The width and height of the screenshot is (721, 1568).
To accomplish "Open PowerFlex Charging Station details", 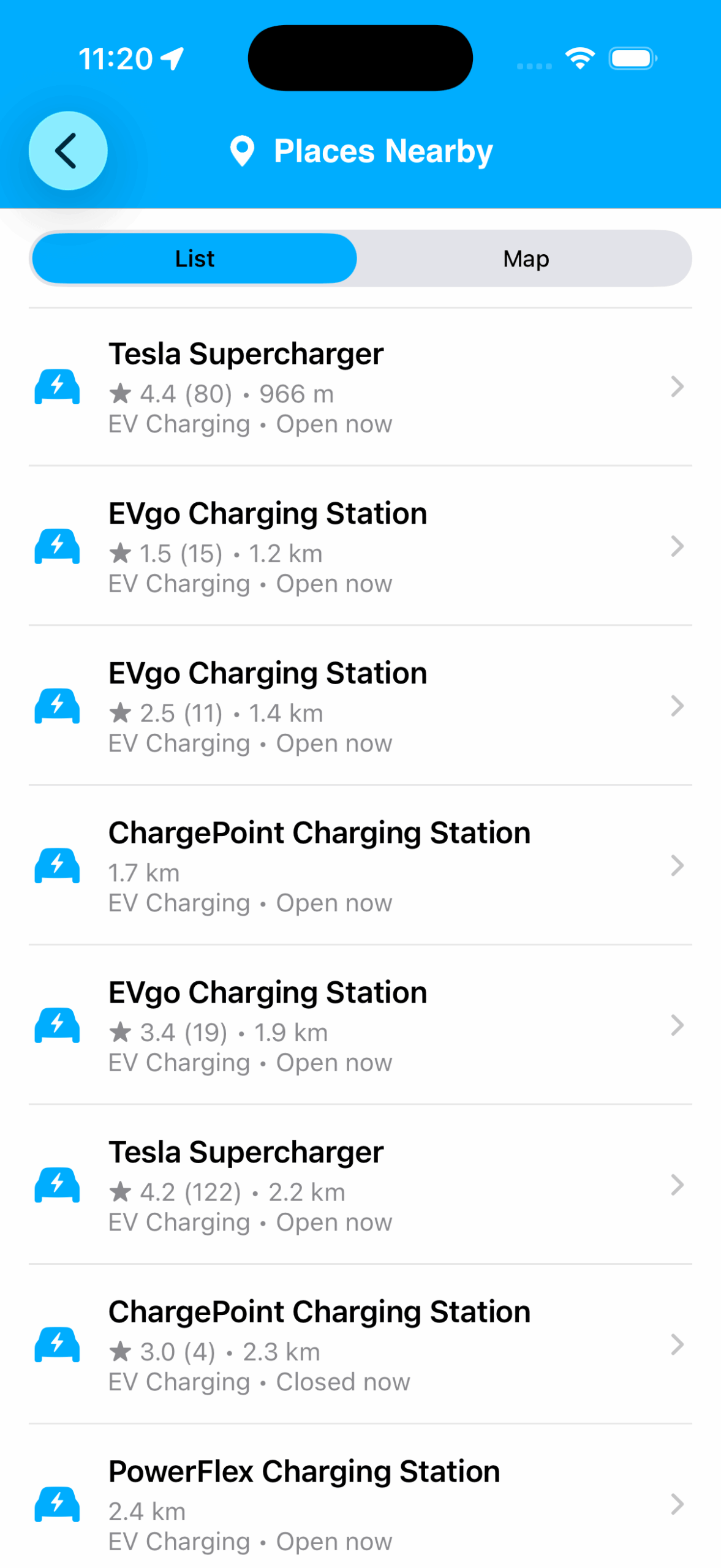I will click(x=360, y=1504).
